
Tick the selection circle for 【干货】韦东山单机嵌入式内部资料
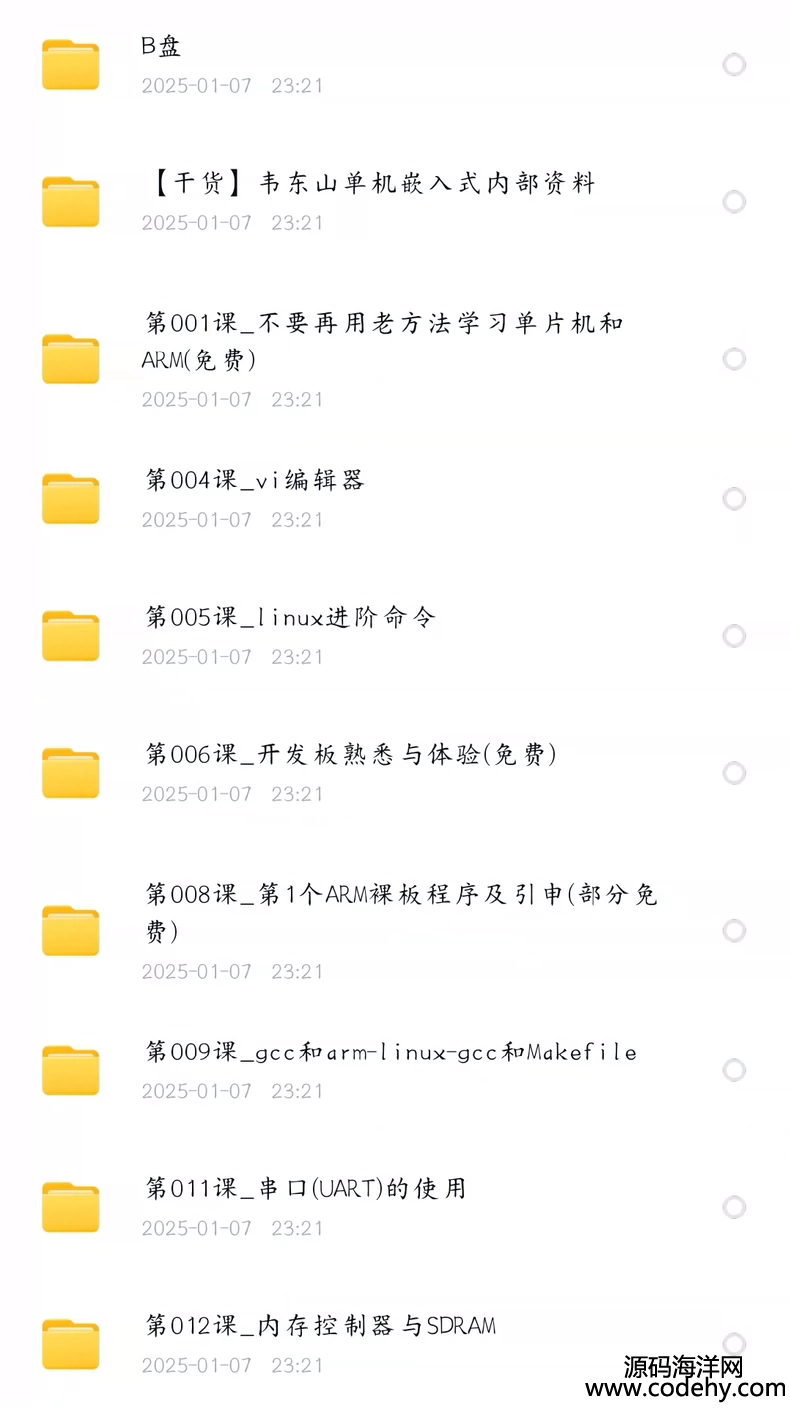tap(734, 202)
